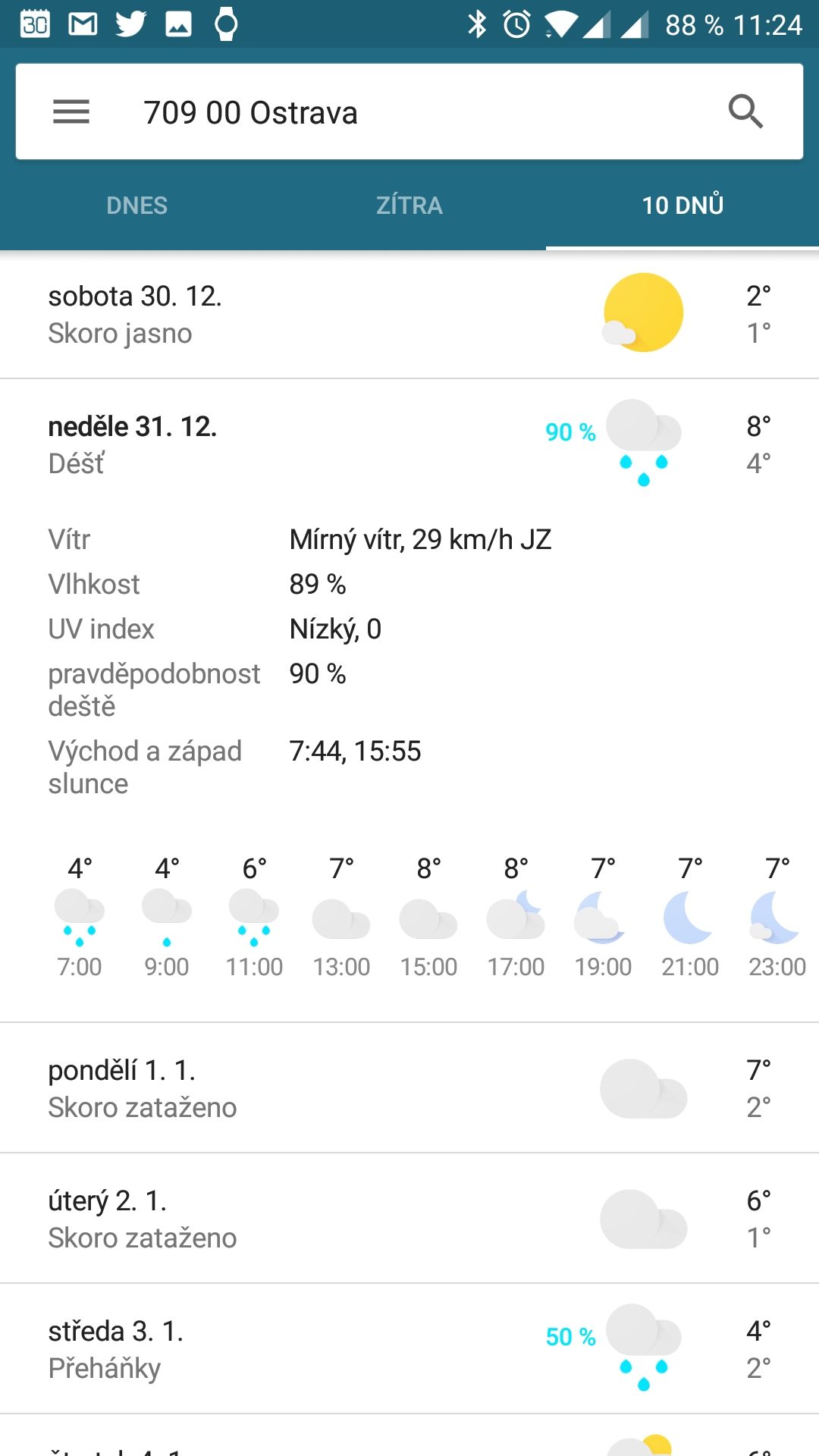Tap the magnifier search icon
The width and height of the screenshot is (819, 1456).
point(745,112)
